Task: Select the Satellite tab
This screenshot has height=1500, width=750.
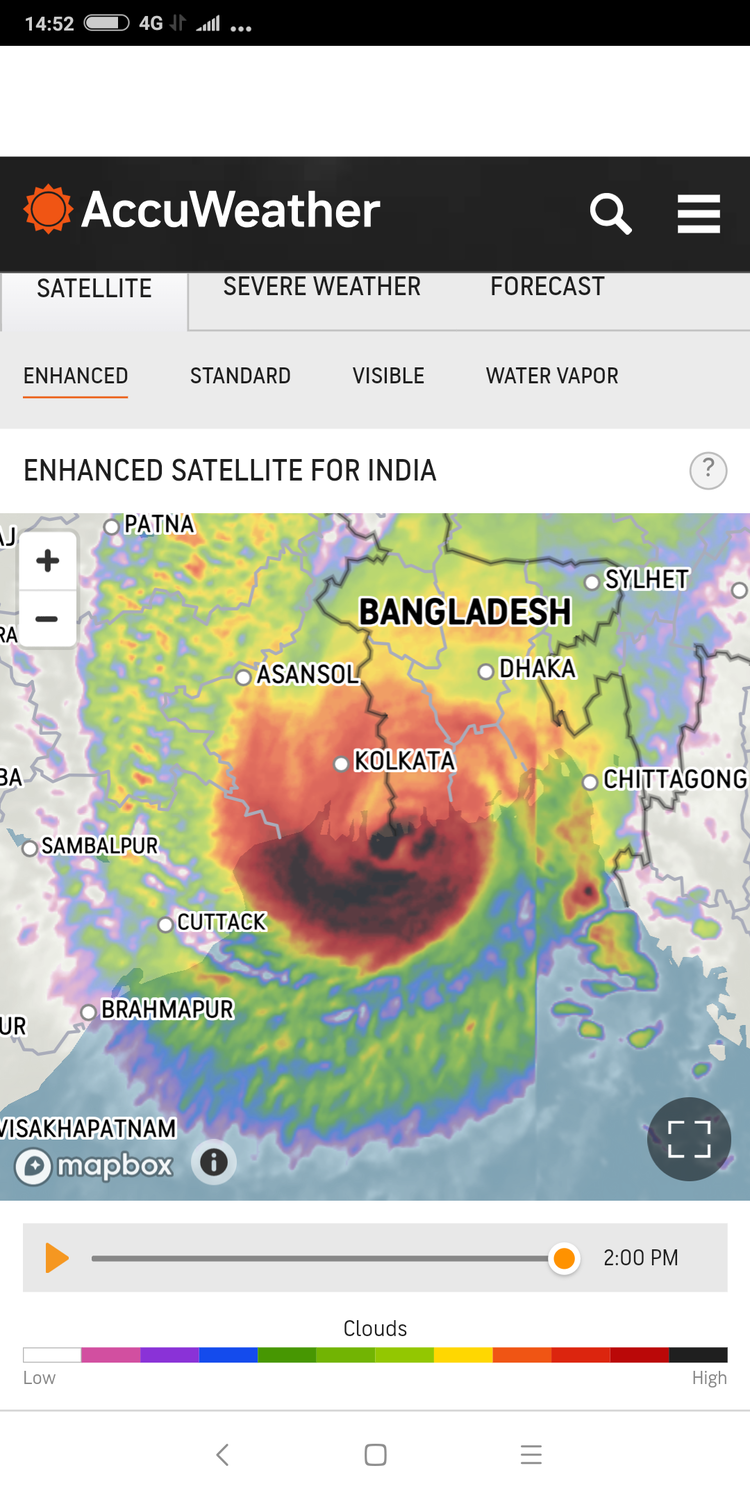Action: [x=94, y=289]
